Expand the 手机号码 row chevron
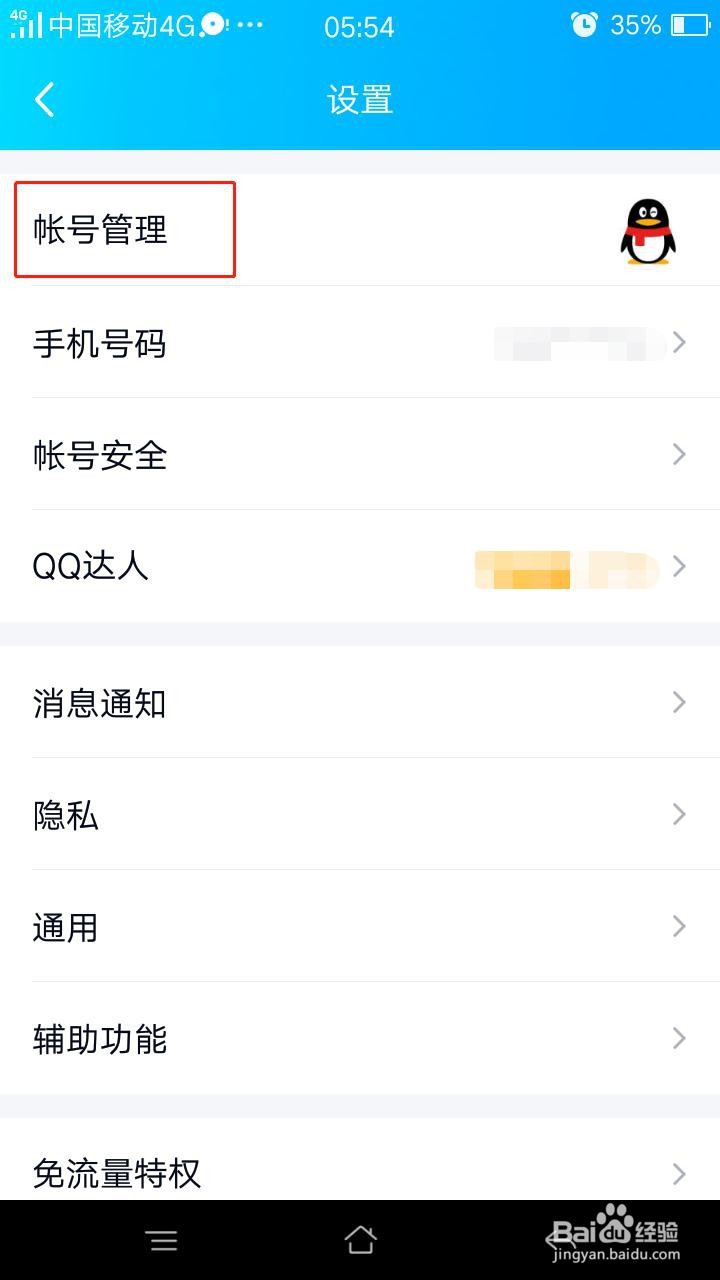 pyautogui.click(x=680, y=343)
